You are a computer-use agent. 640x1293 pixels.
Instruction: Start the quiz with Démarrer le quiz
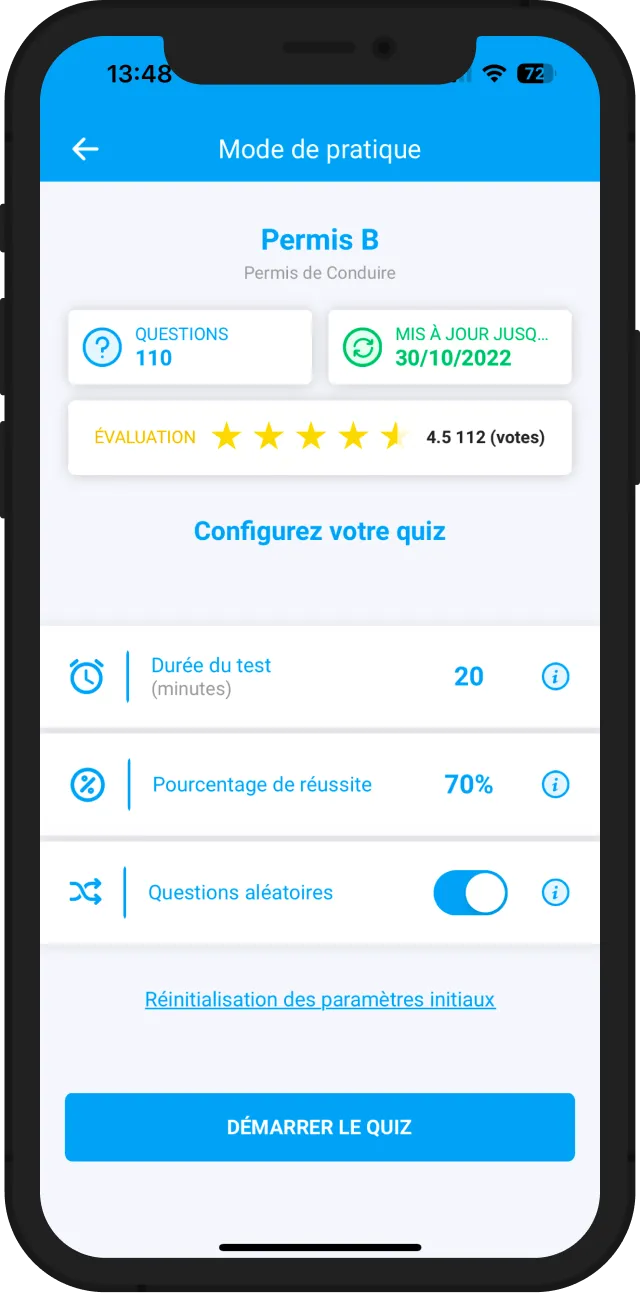click(x=320, y=1127)
